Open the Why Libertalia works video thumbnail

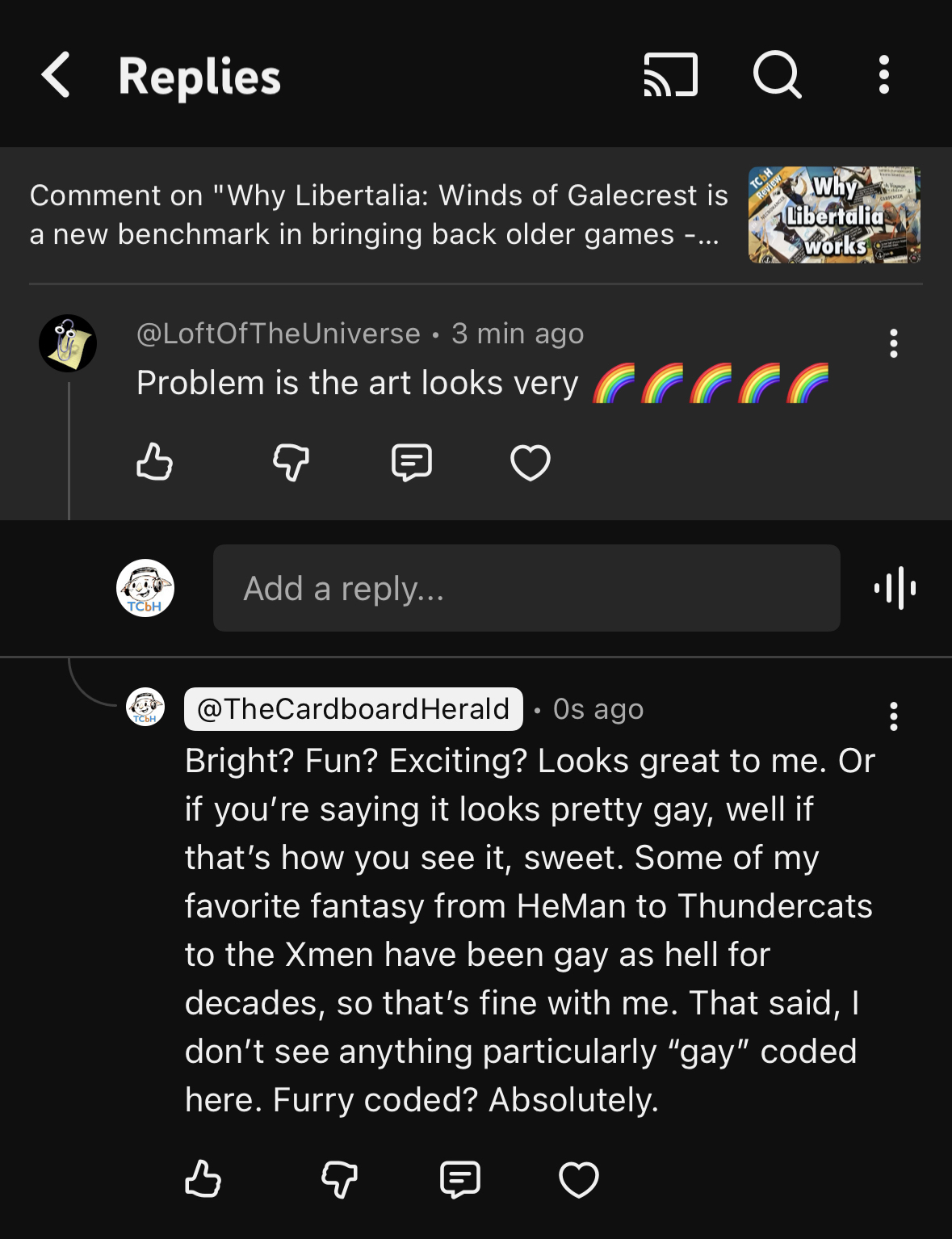click(x=834, y=215)
